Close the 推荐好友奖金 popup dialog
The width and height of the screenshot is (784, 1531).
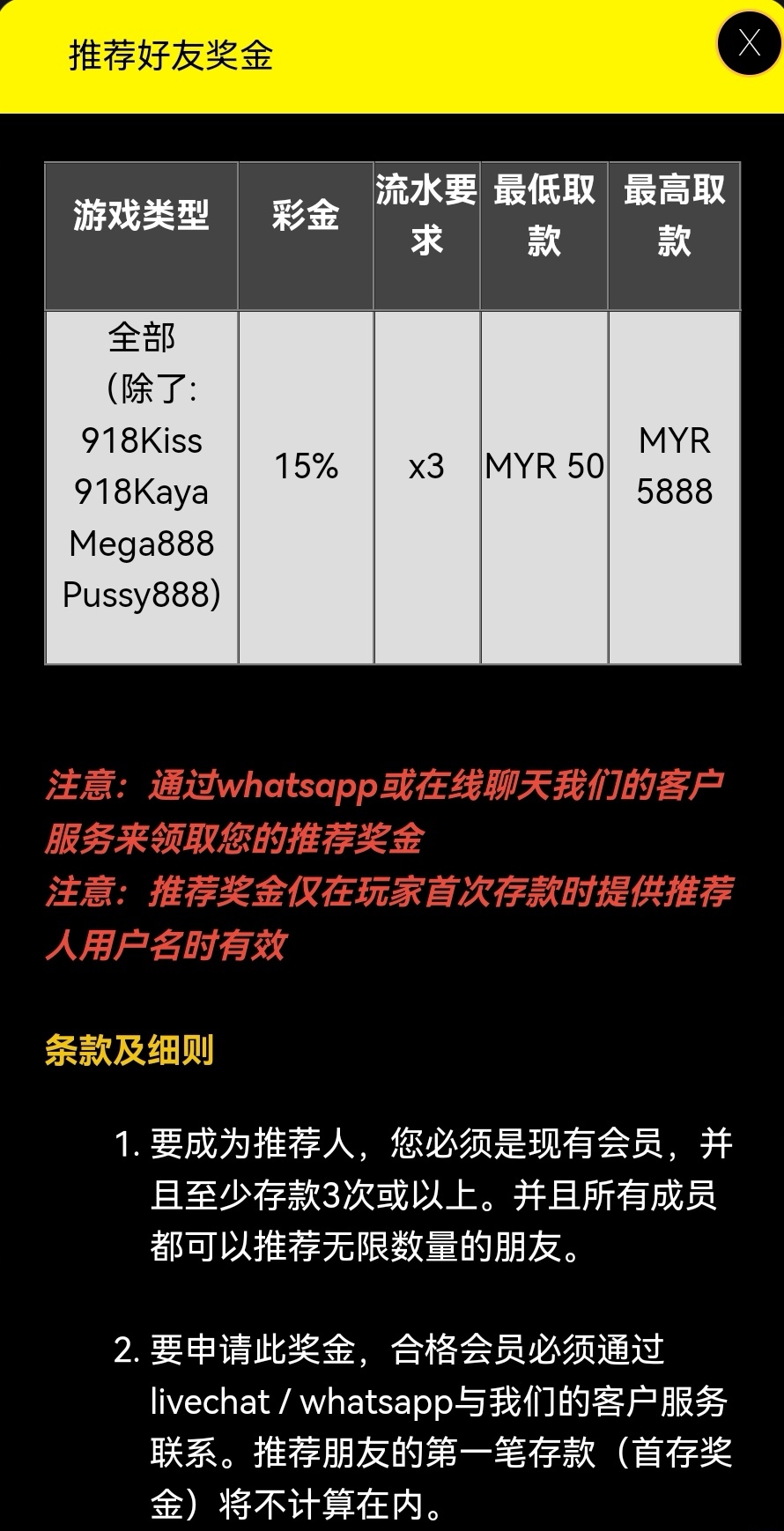click(x=748, y=42)
